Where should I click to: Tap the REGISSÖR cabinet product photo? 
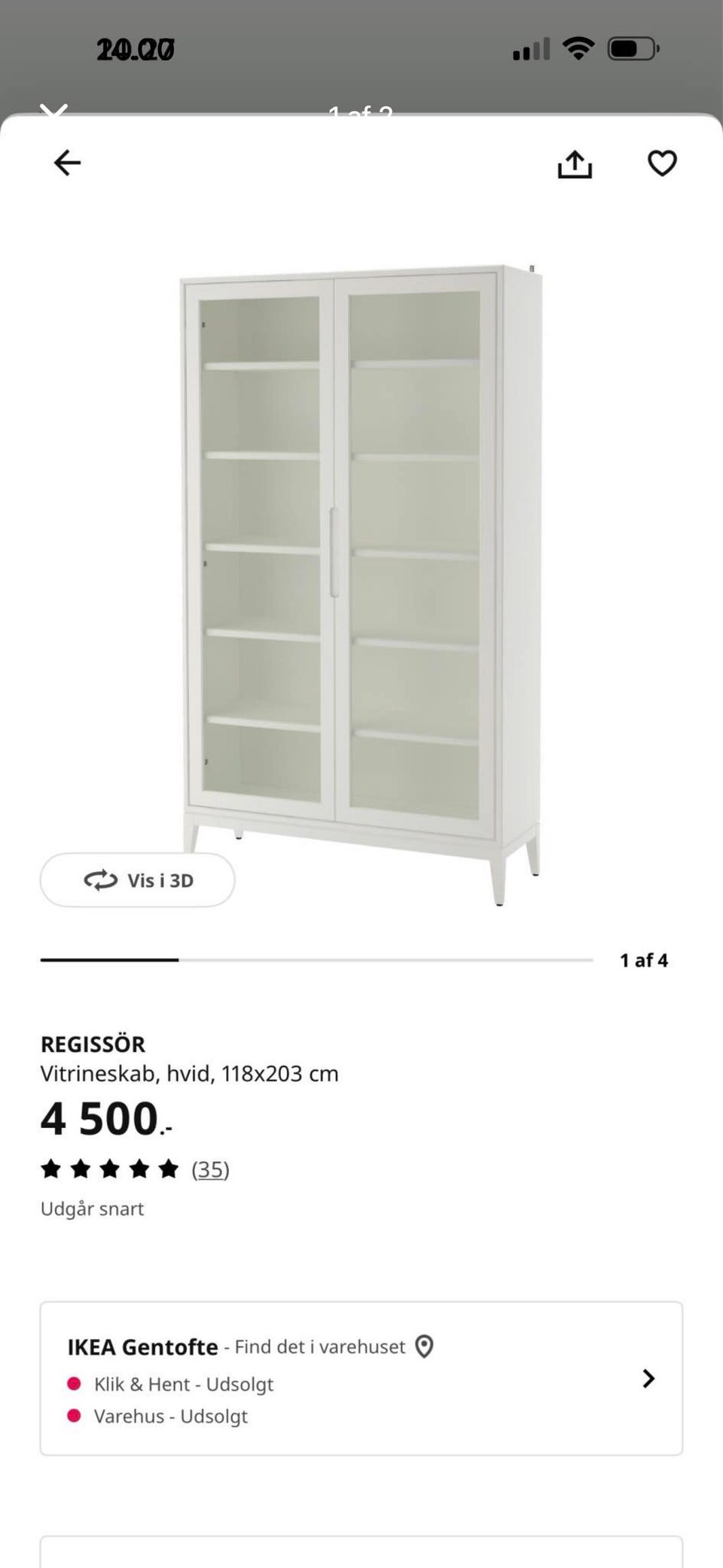361,573
